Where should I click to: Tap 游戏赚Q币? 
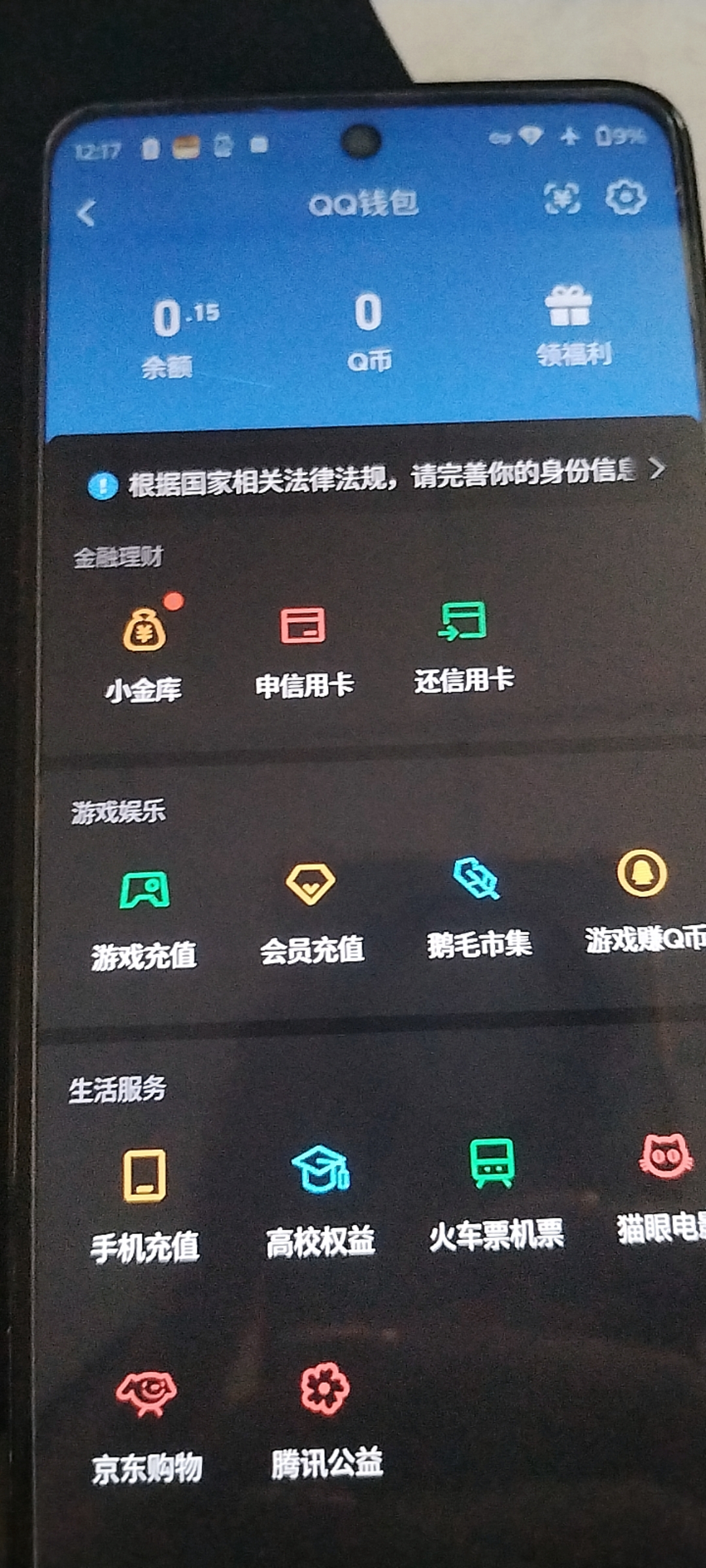643,902
